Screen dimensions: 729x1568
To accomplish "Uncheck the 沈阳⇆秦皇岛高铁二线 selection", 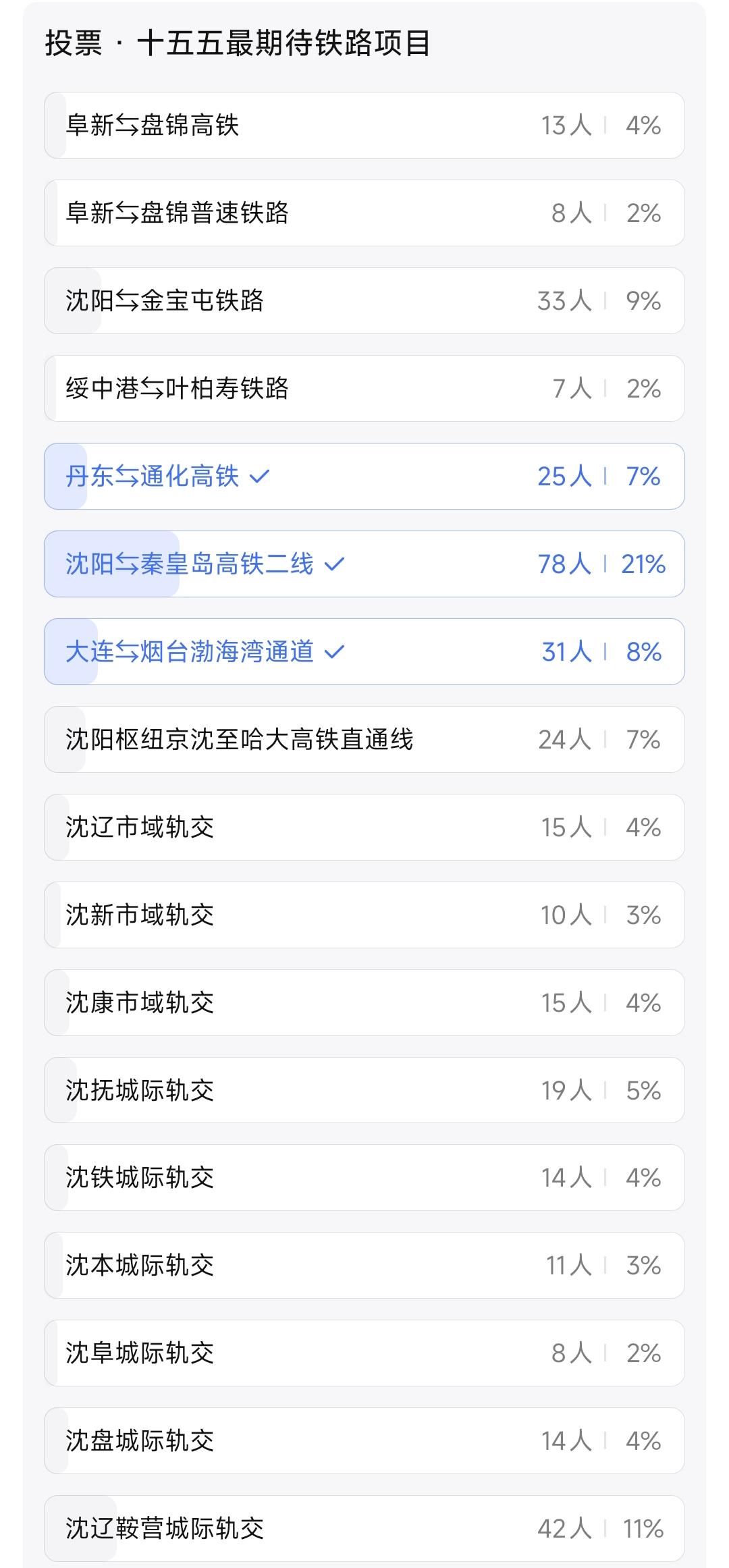I will (364, 564).
